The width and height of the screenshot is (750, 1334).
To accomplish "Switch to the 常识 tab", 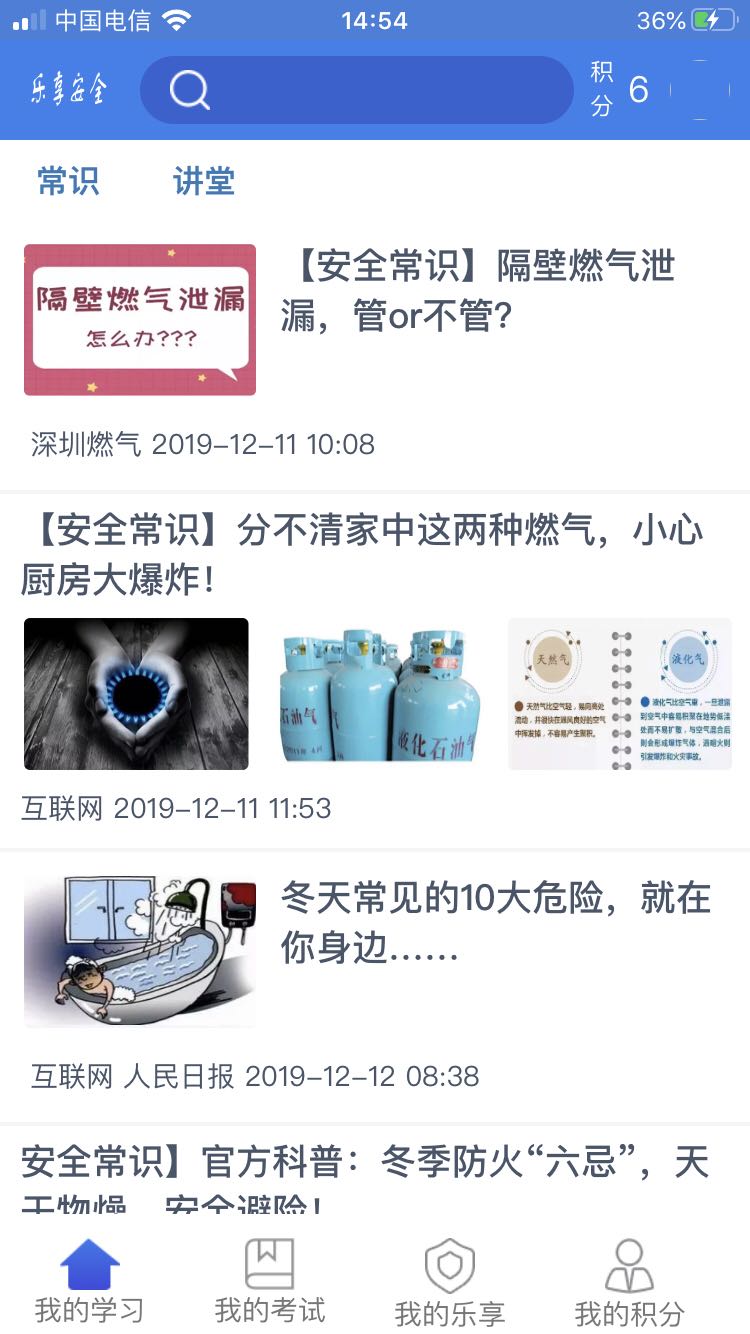I will 68,181.
